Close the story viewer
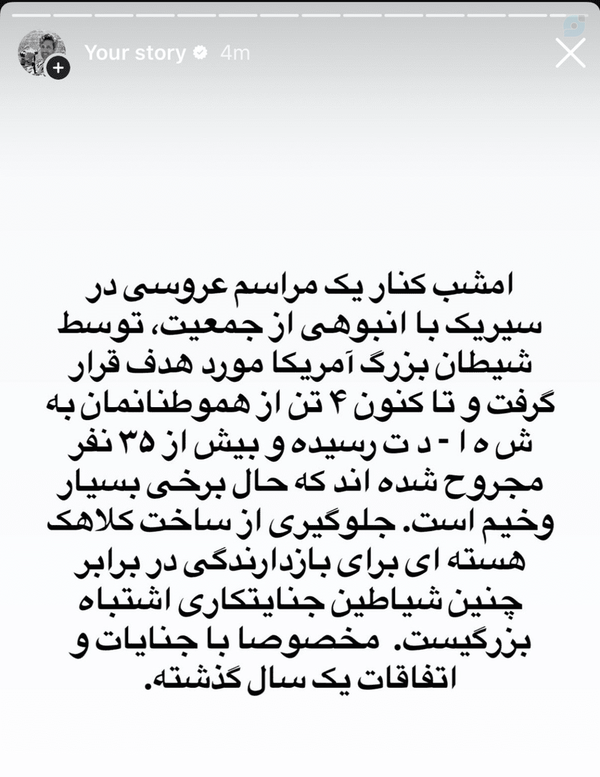Image resolution: width=600 pixels, height=777 pixels. [x=570, y=53]
